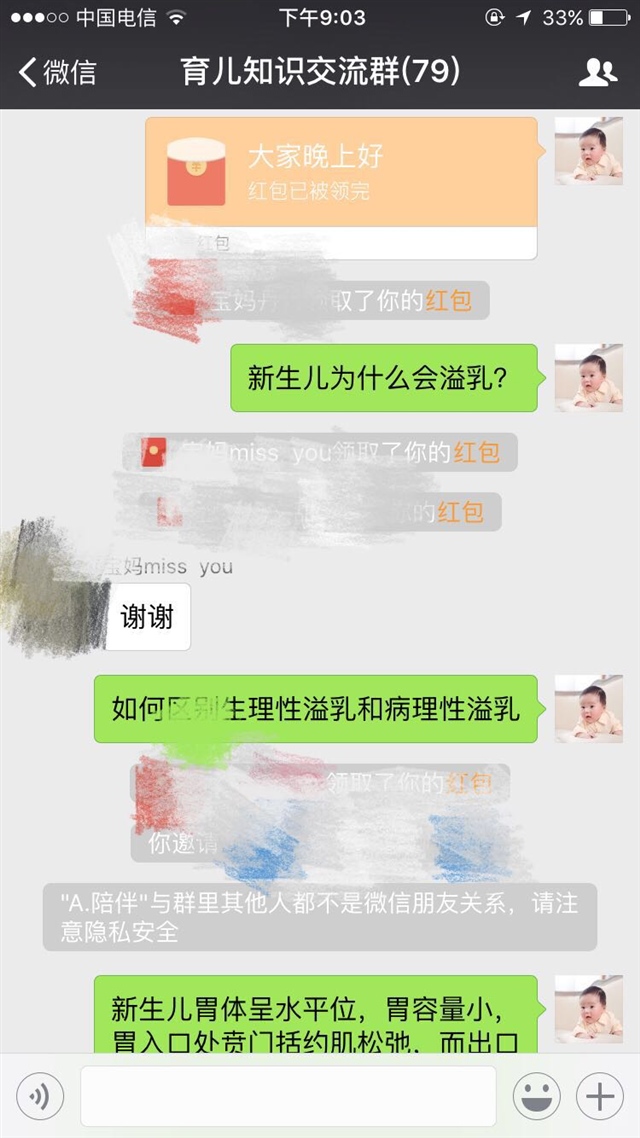Open the emoji sticker panel
This screenshot has height=1138, width=640.
(x=537, y=1097)
